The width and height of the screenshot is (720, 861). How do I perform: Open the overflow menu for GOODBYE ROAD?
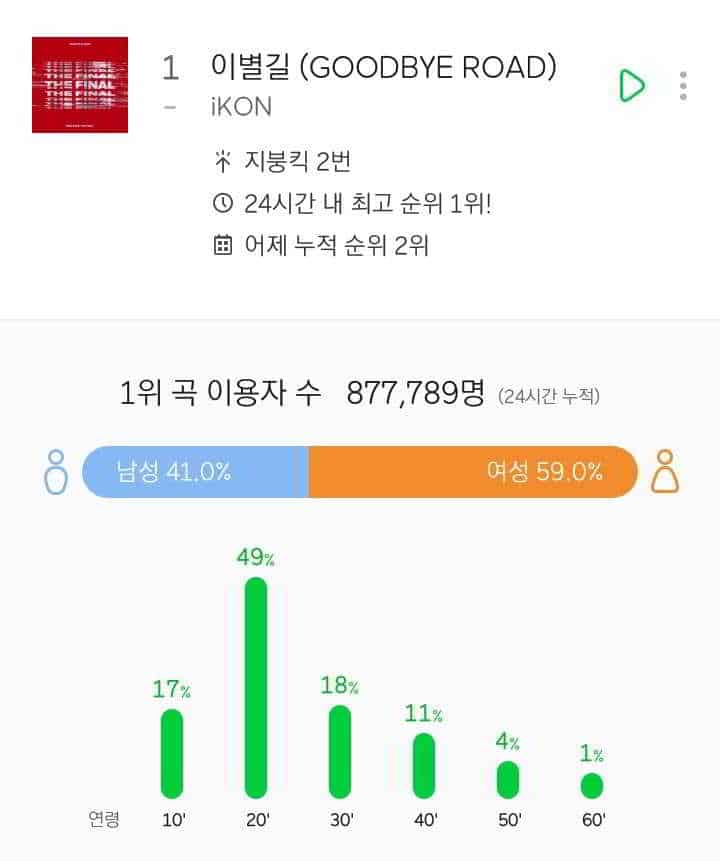point(683,86)
